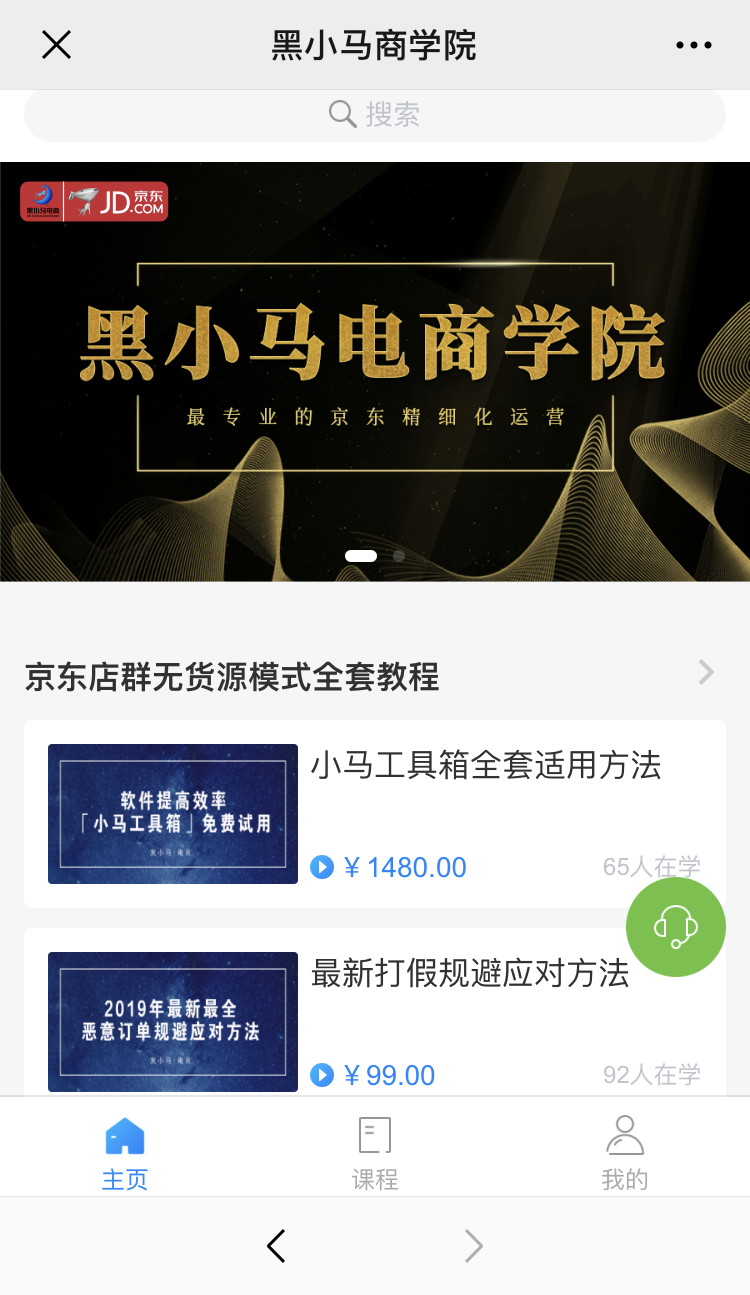Open the 黑小马电商学院 banner

(375, 370)
